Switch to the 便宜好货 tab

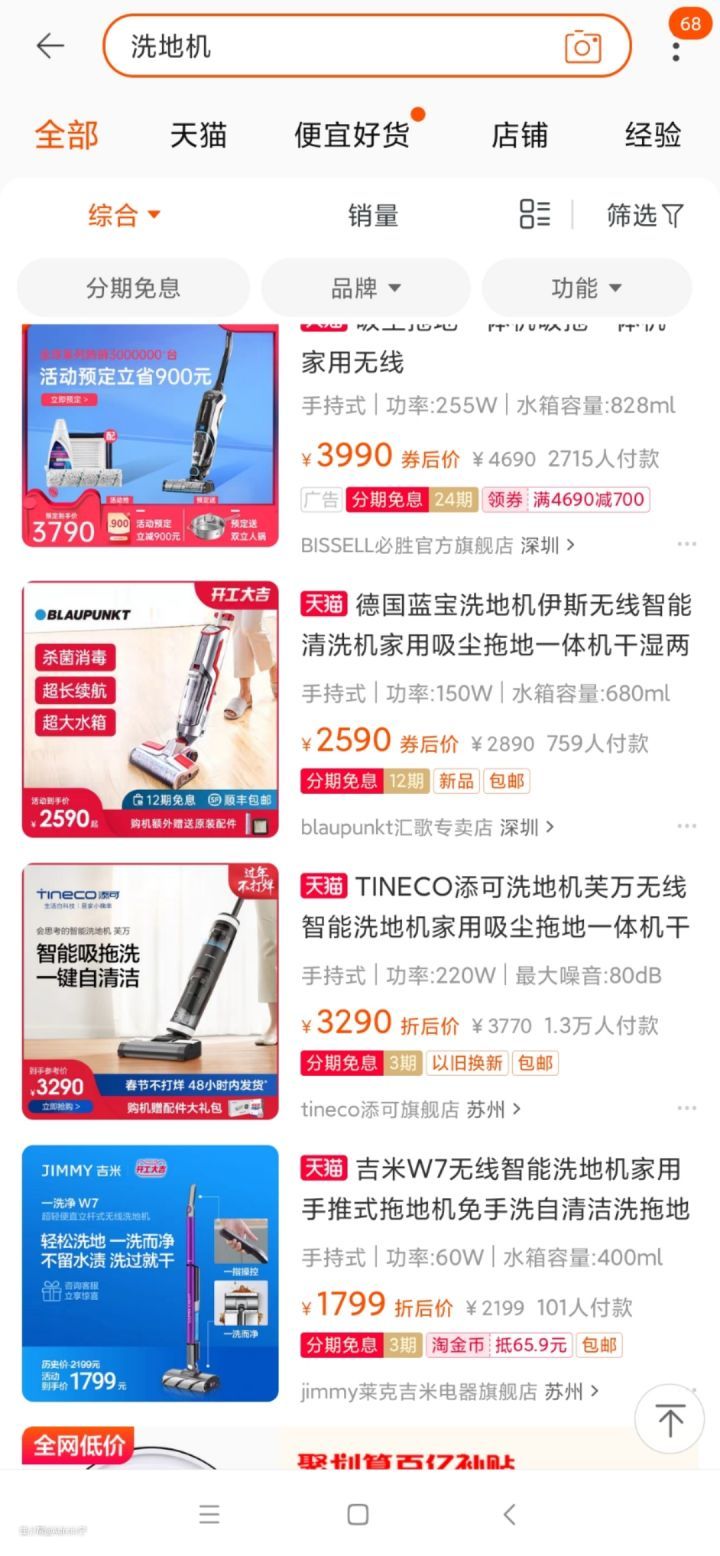[352, 134]
